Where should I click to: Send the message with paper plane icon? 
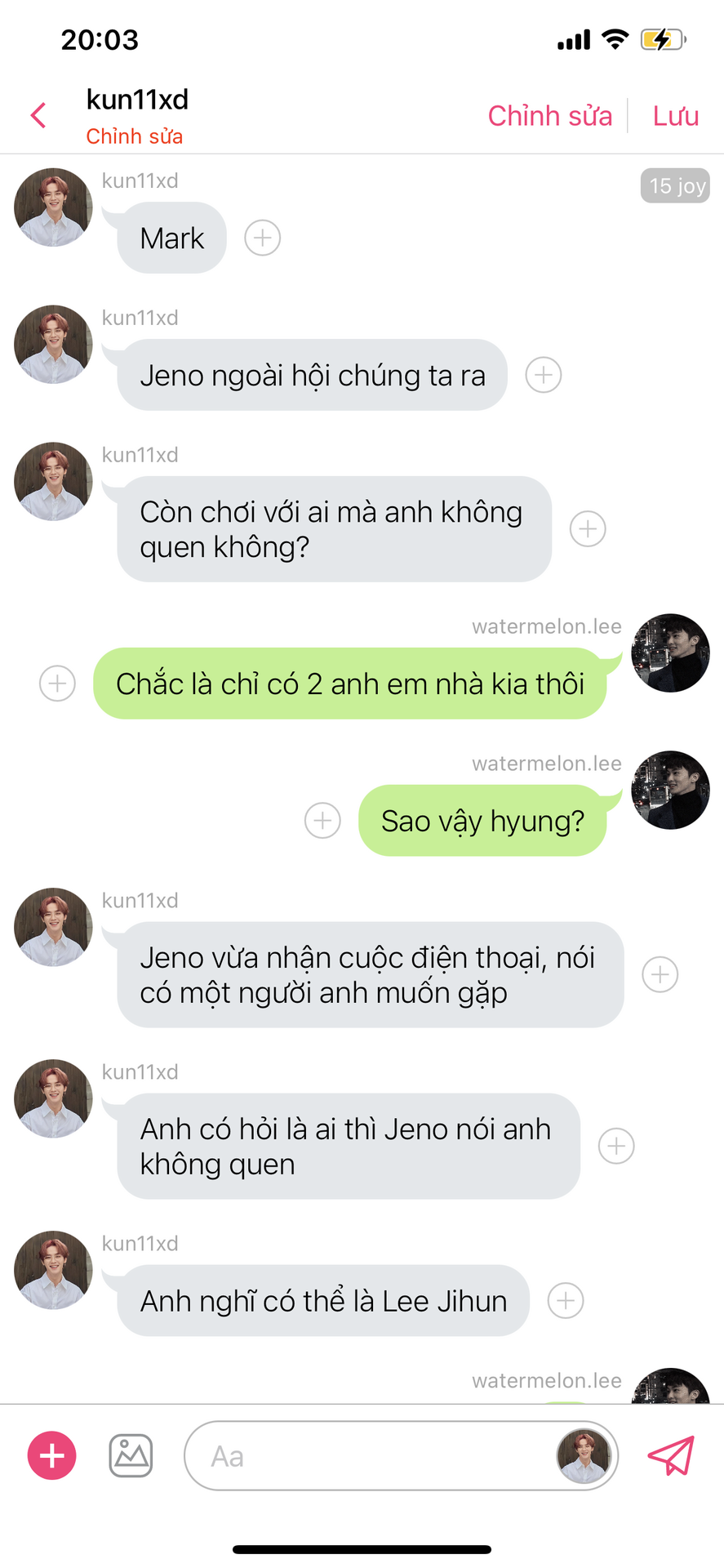[671, 1455]
